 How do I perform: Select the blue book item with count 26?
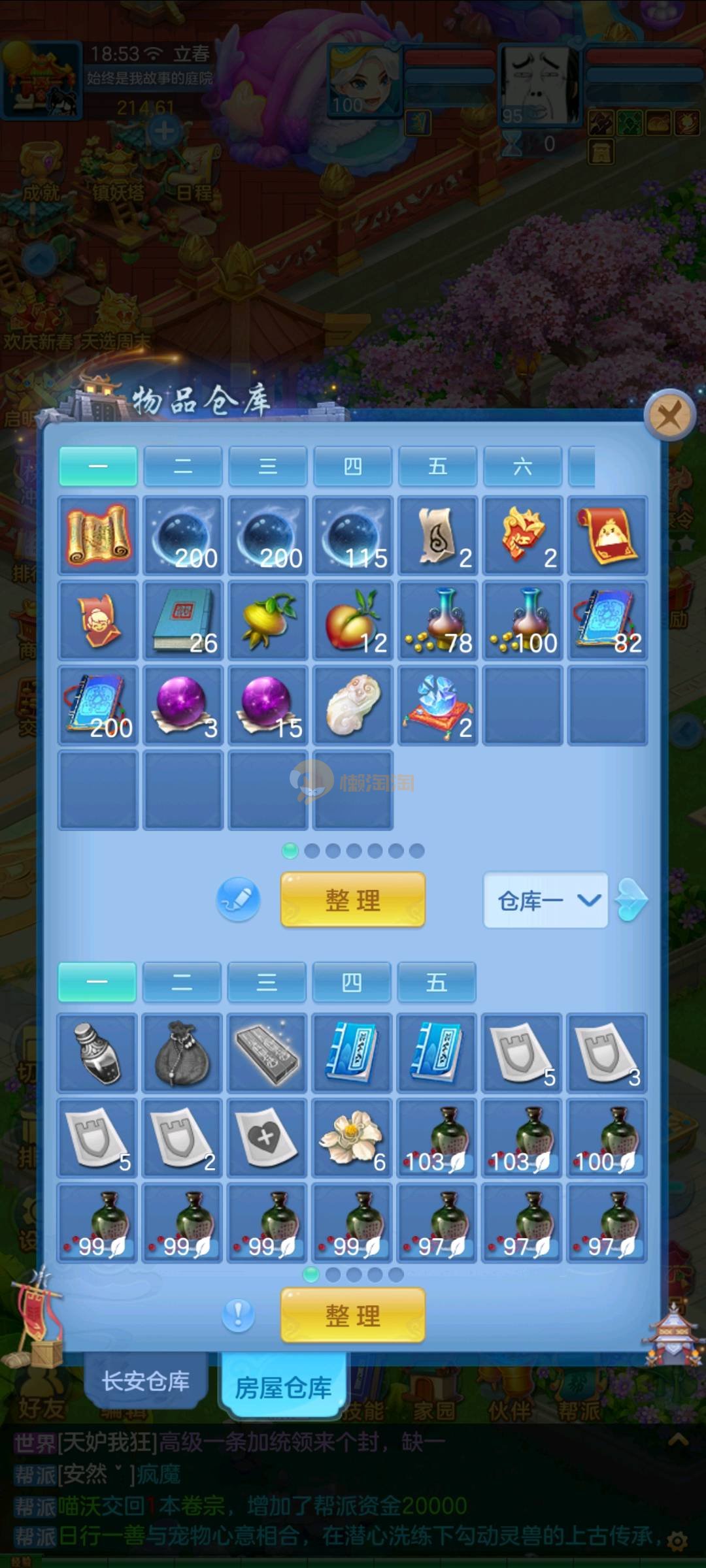[x=183, y=620]
